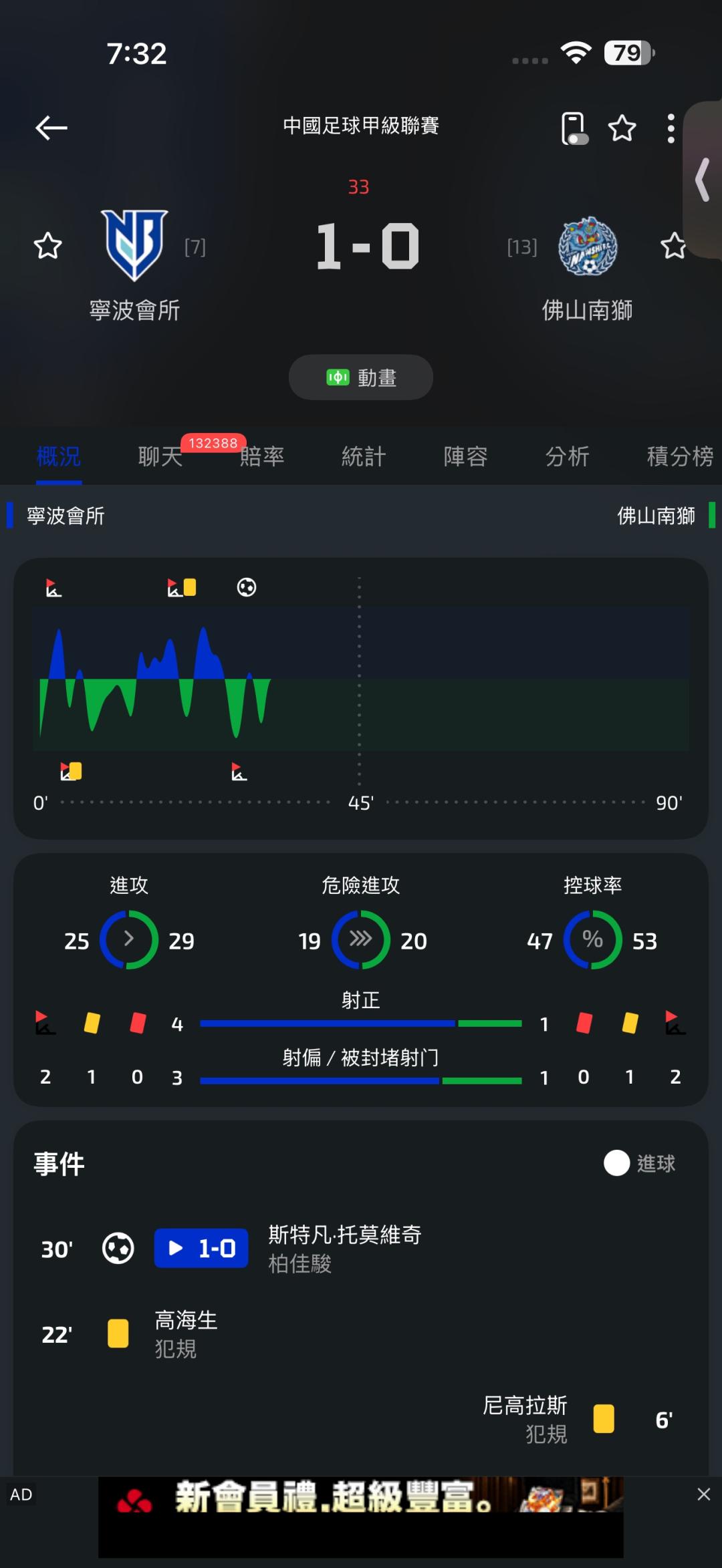722x1568 pixels.
Task: Open the 動畫 live animation button
Action: click(x=361, y=377)
